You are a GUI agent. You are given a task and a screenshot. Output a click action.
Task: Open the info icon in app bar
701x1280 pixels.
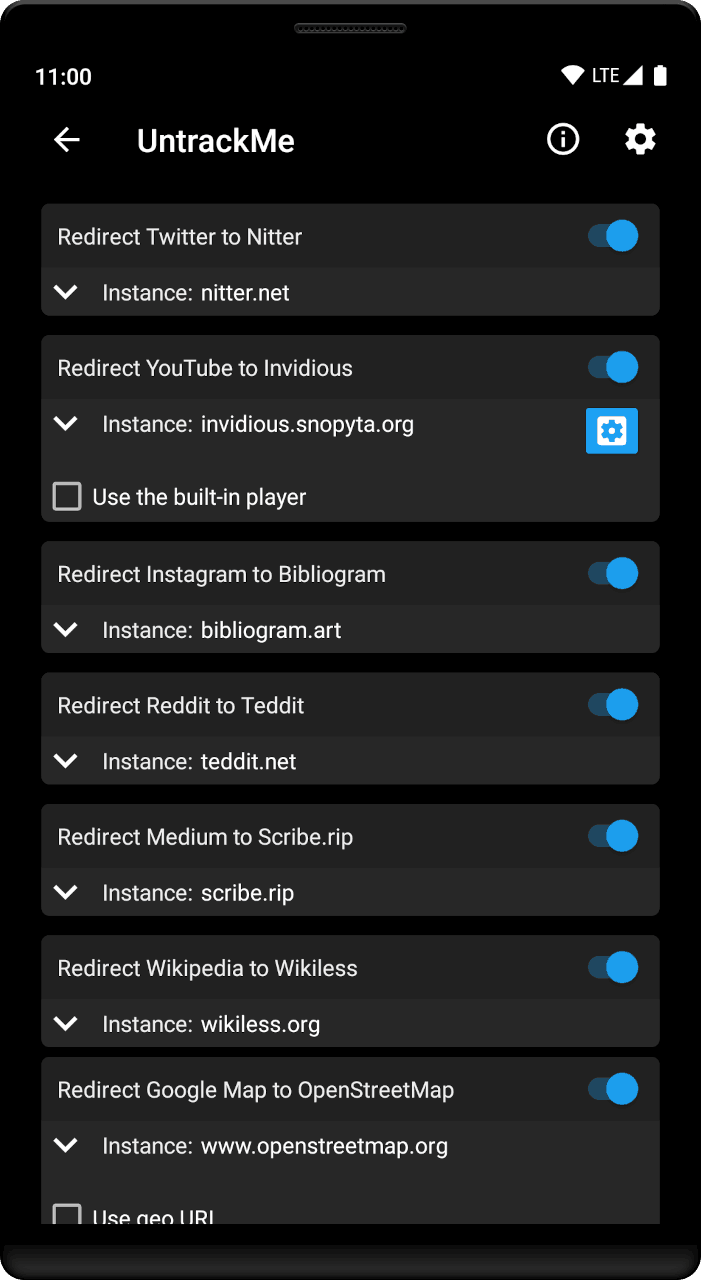563,140
